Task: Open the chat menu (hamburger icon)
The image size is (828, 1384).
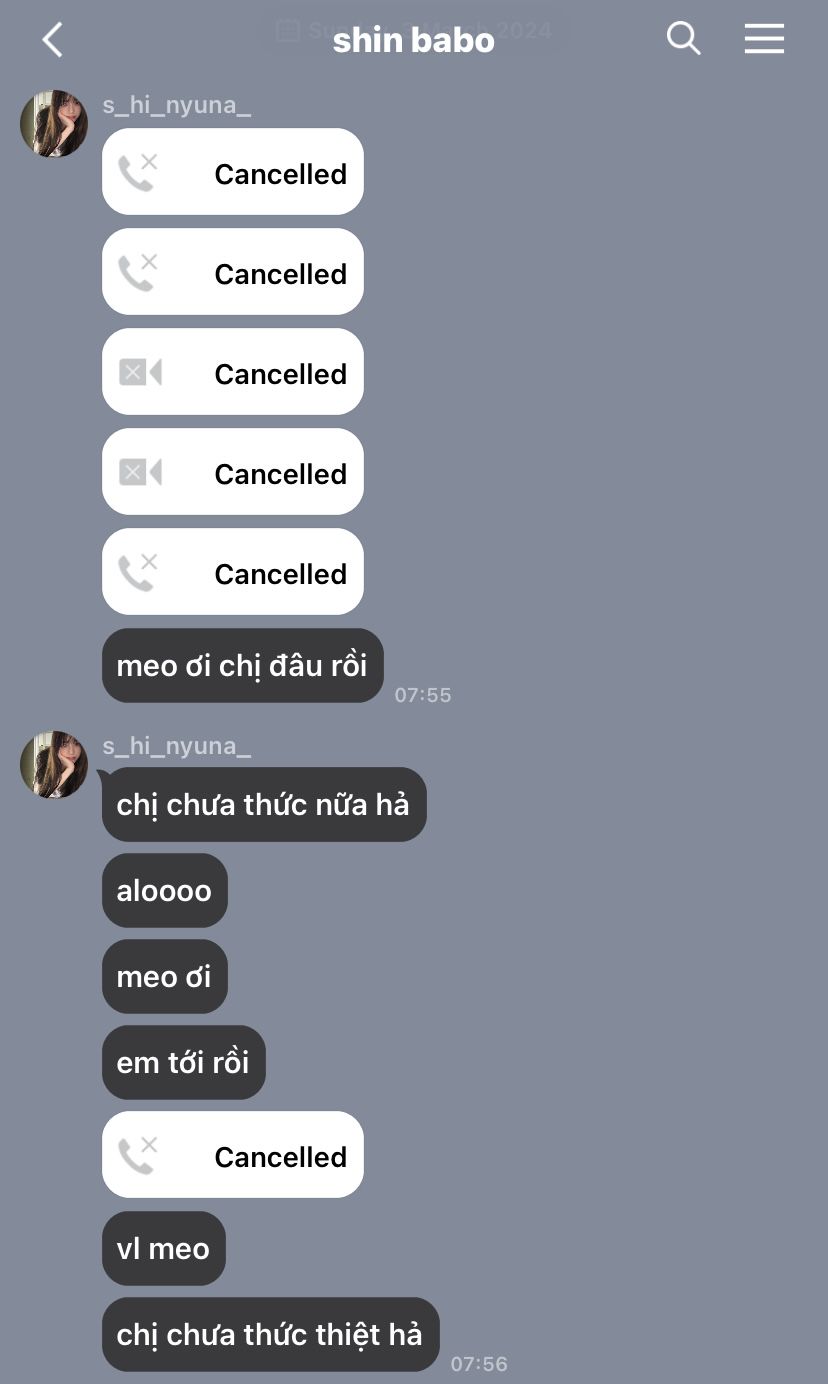Action: pyautogui.click(x=764, y=39)
